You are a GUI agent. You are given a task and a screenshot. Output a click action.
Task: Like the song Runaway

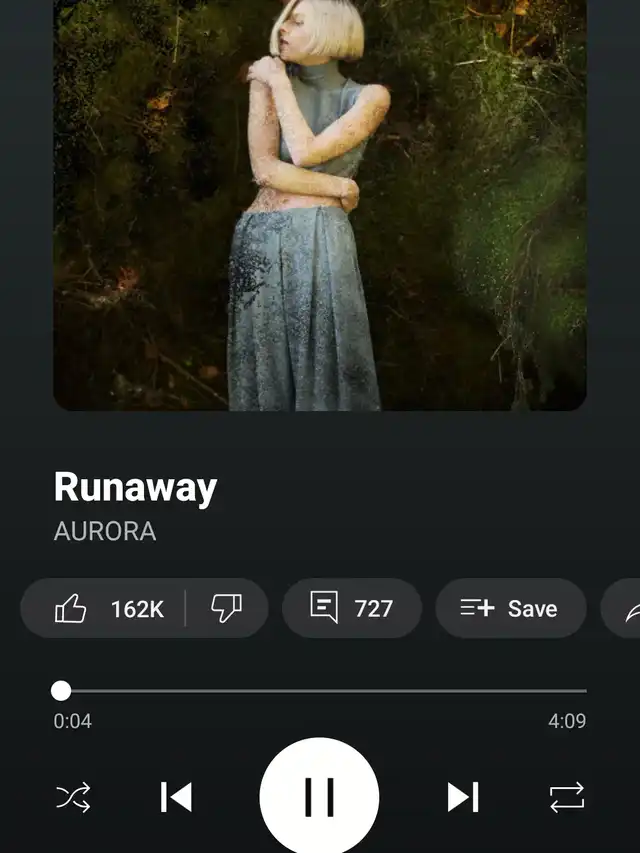click(105, 608)
